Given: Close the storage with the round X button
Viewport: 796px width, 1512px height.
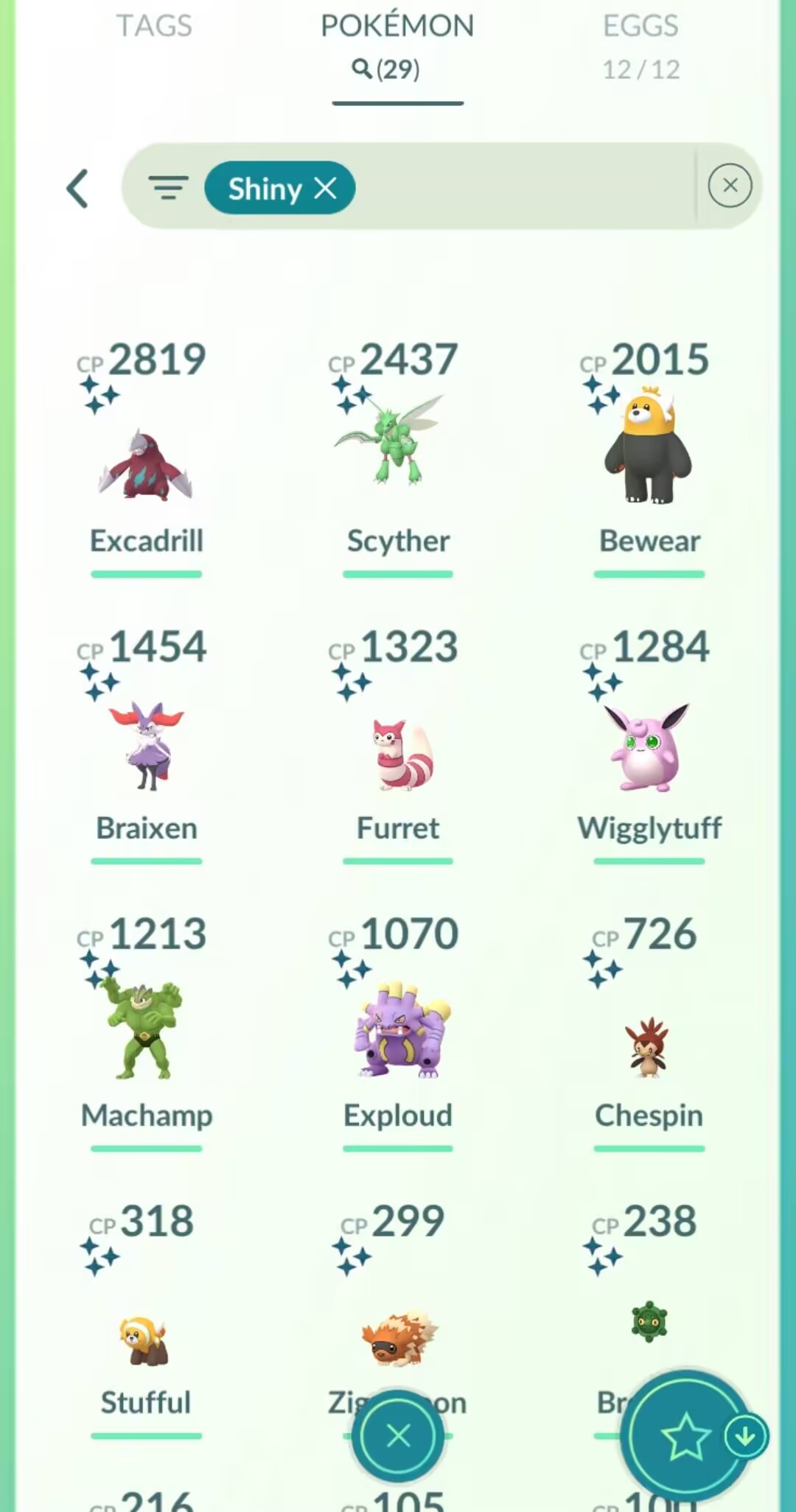Looking at the screenshot, I should [x=398, y=1435].
